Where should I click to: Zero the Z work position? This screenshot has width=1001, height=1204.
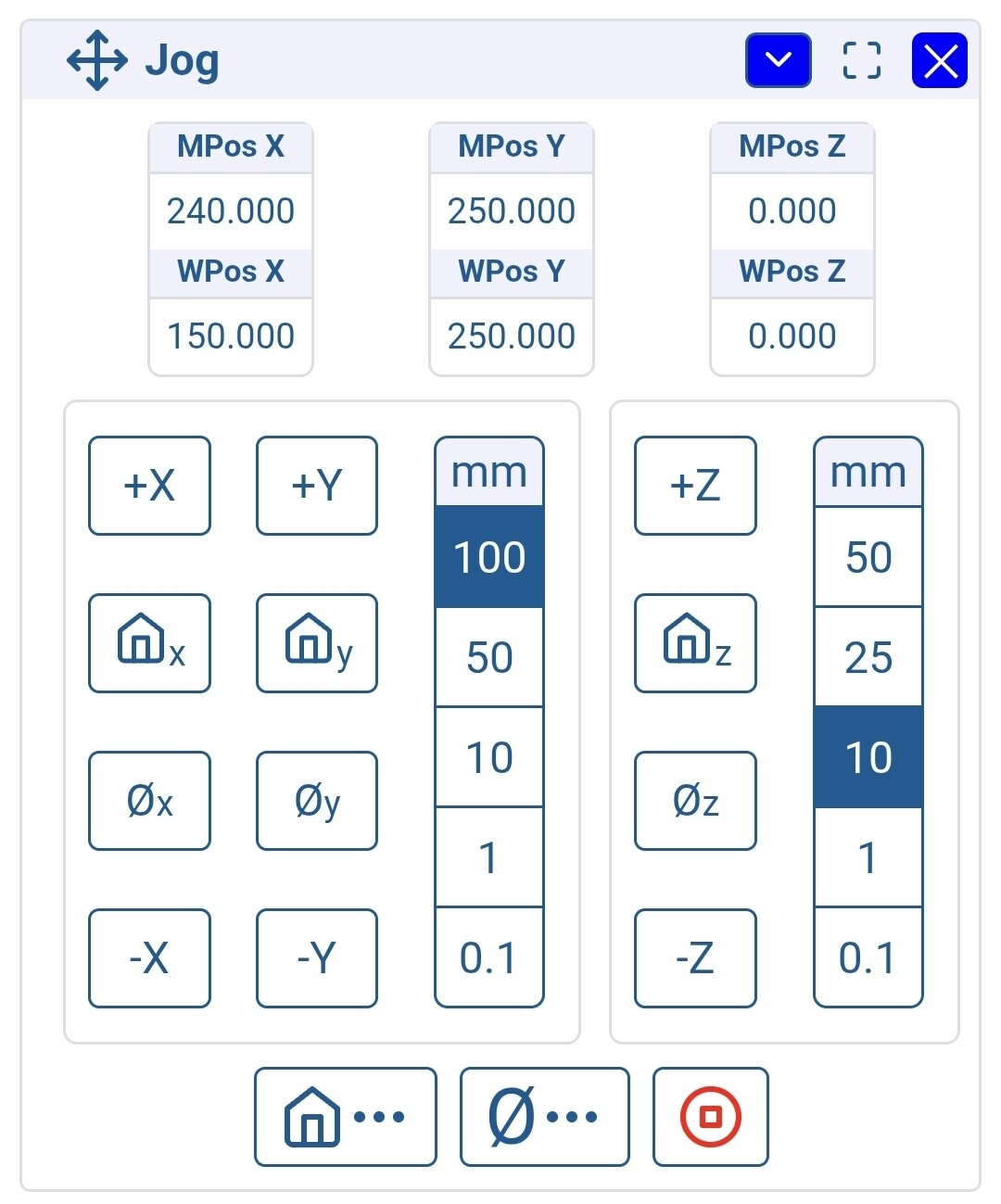[695, 801]
